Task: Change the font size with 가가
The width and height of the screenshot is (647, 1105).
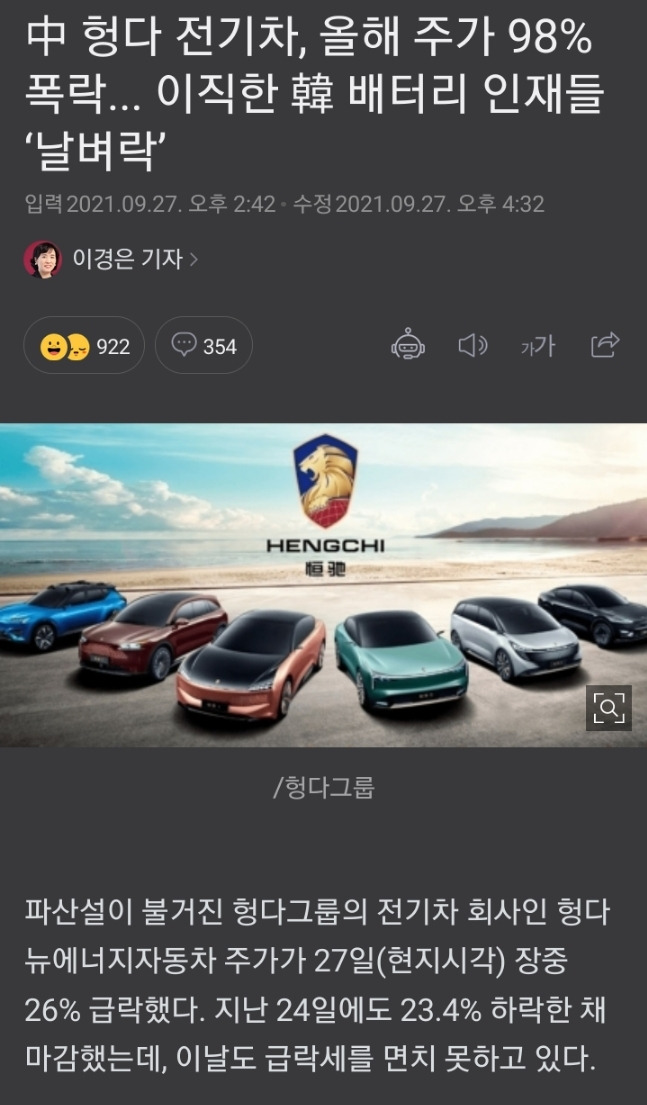Action: (538, 346)
